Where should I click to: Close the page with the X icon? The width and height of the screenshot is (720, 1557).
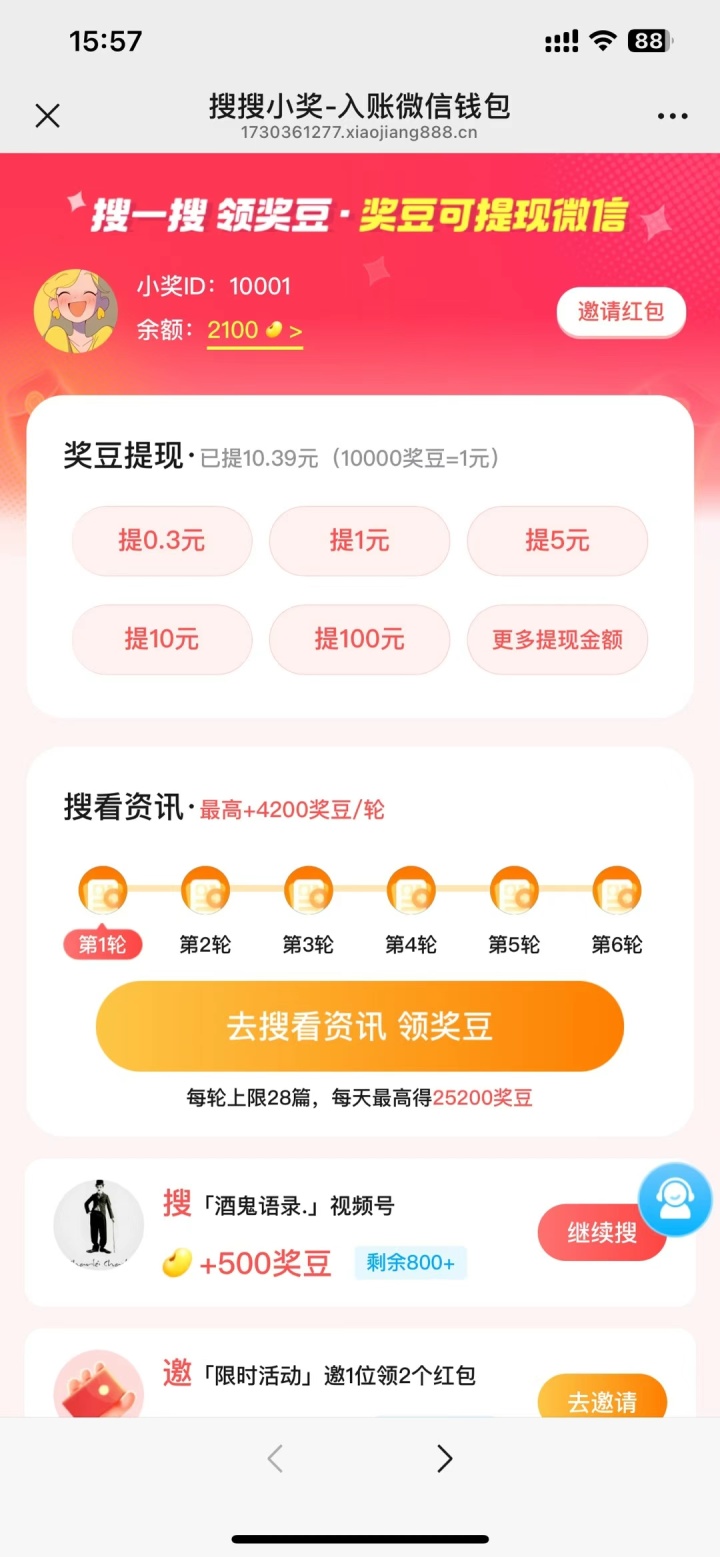tap(47, 116)
